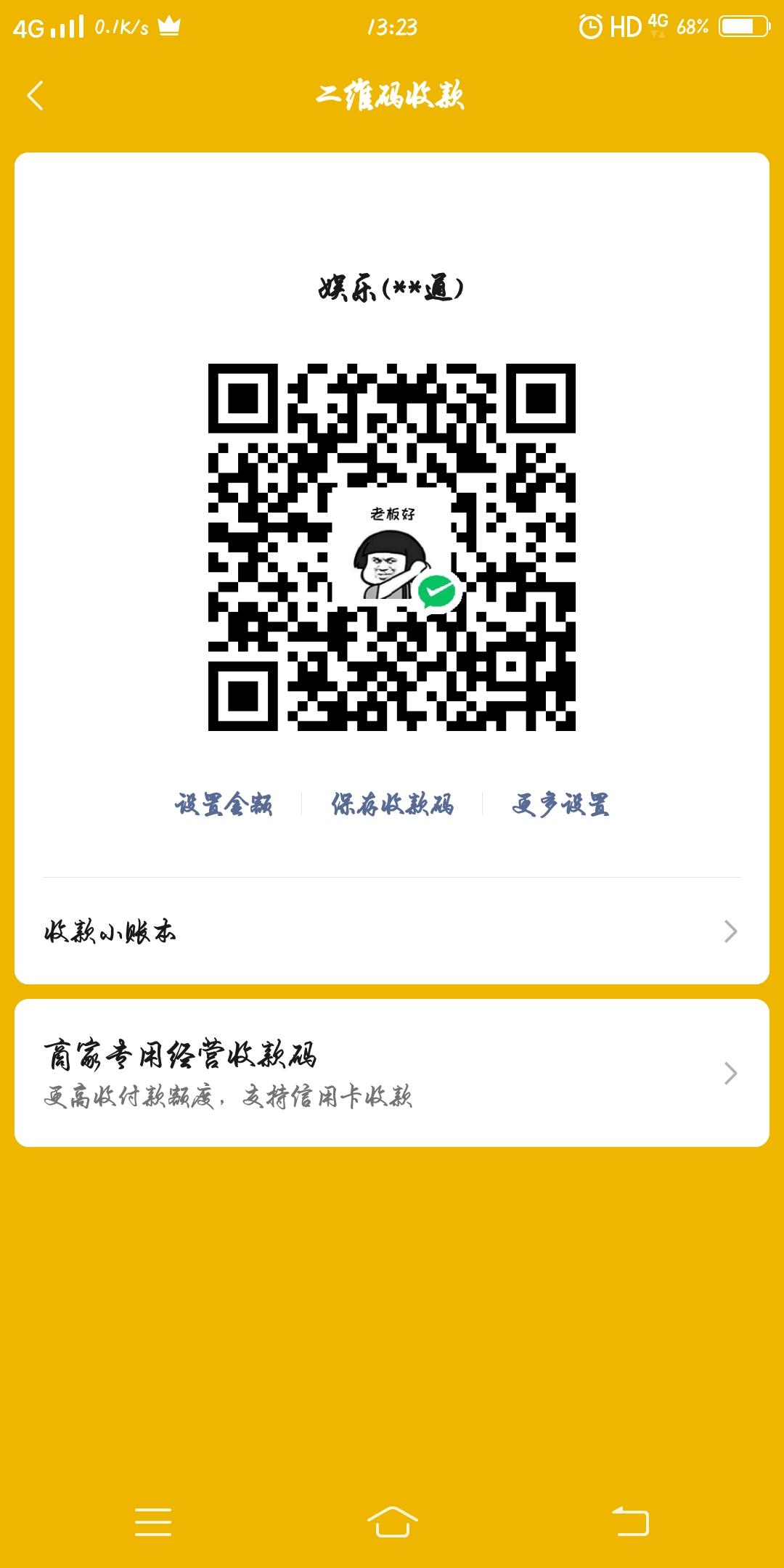
Task: Save the QR code via 保存收款码
Action: pyautogui.click(x=392, y=804)
